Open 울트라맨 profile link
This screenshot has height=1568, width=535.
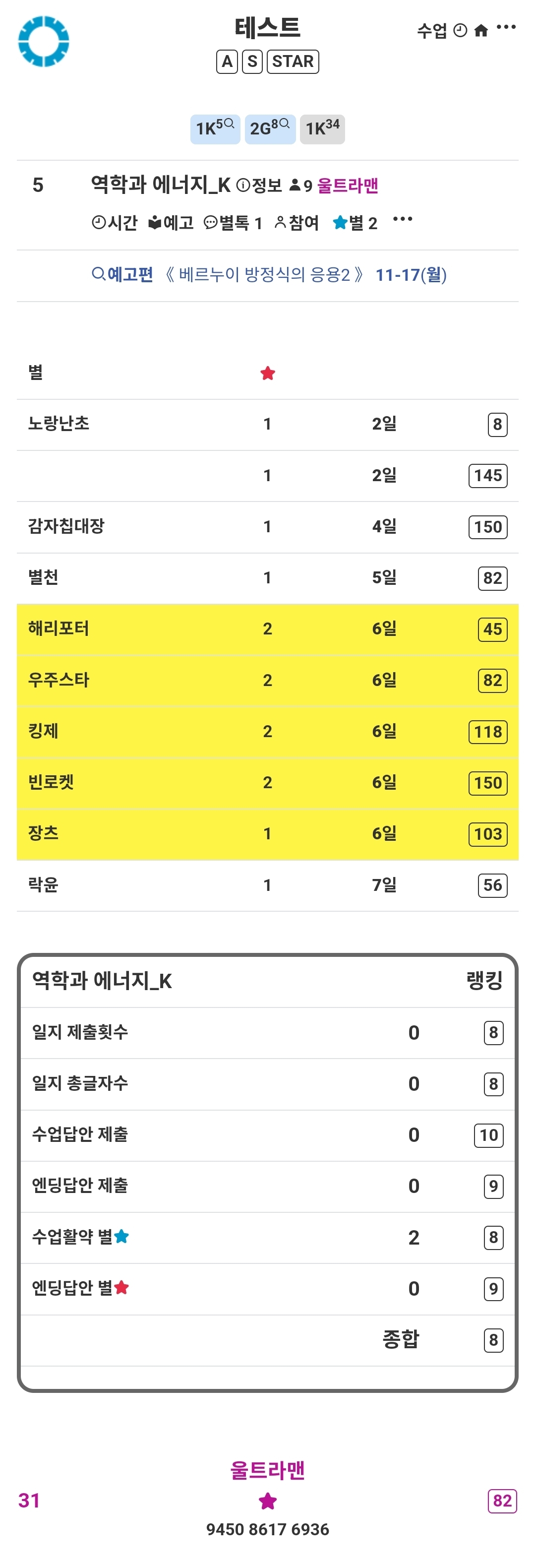point(348,186)
